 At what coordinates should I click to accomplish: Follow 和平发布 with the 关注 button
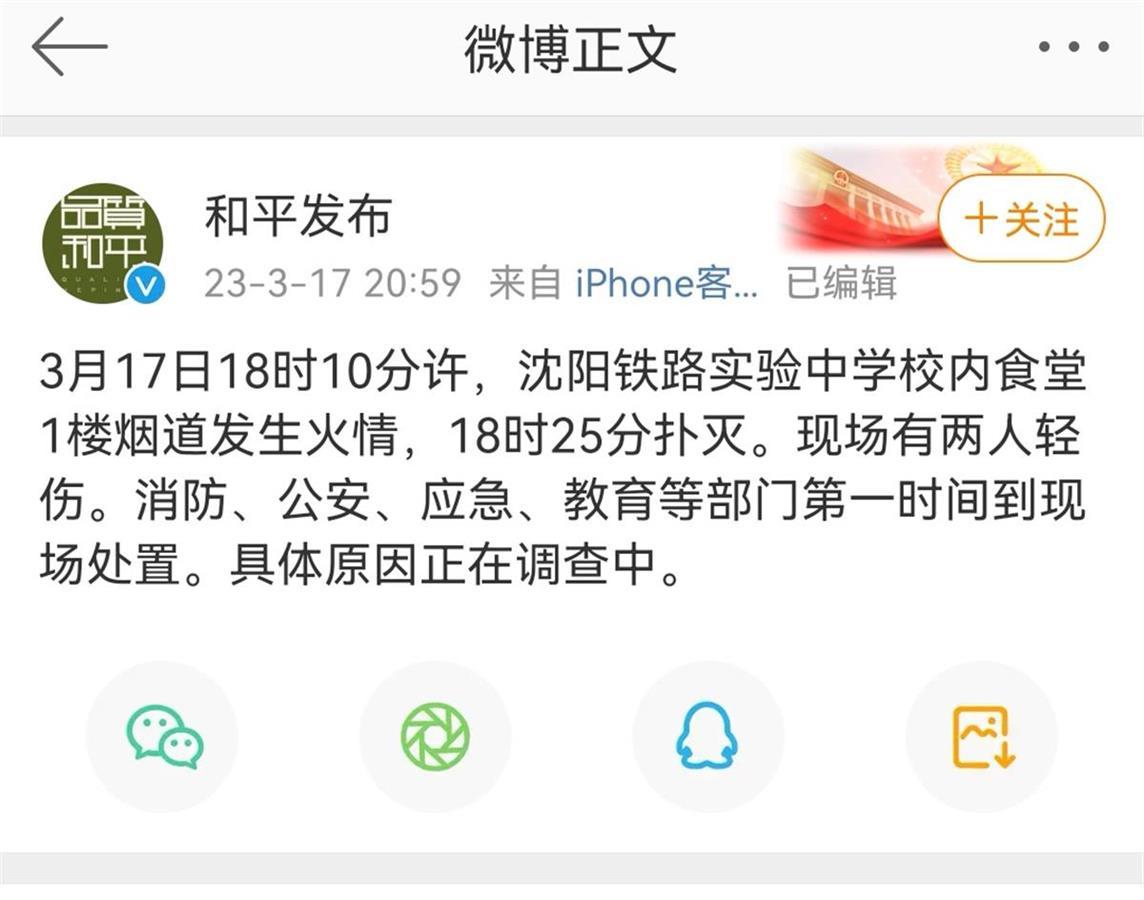pyautogui.click(x=1022, y=219)
